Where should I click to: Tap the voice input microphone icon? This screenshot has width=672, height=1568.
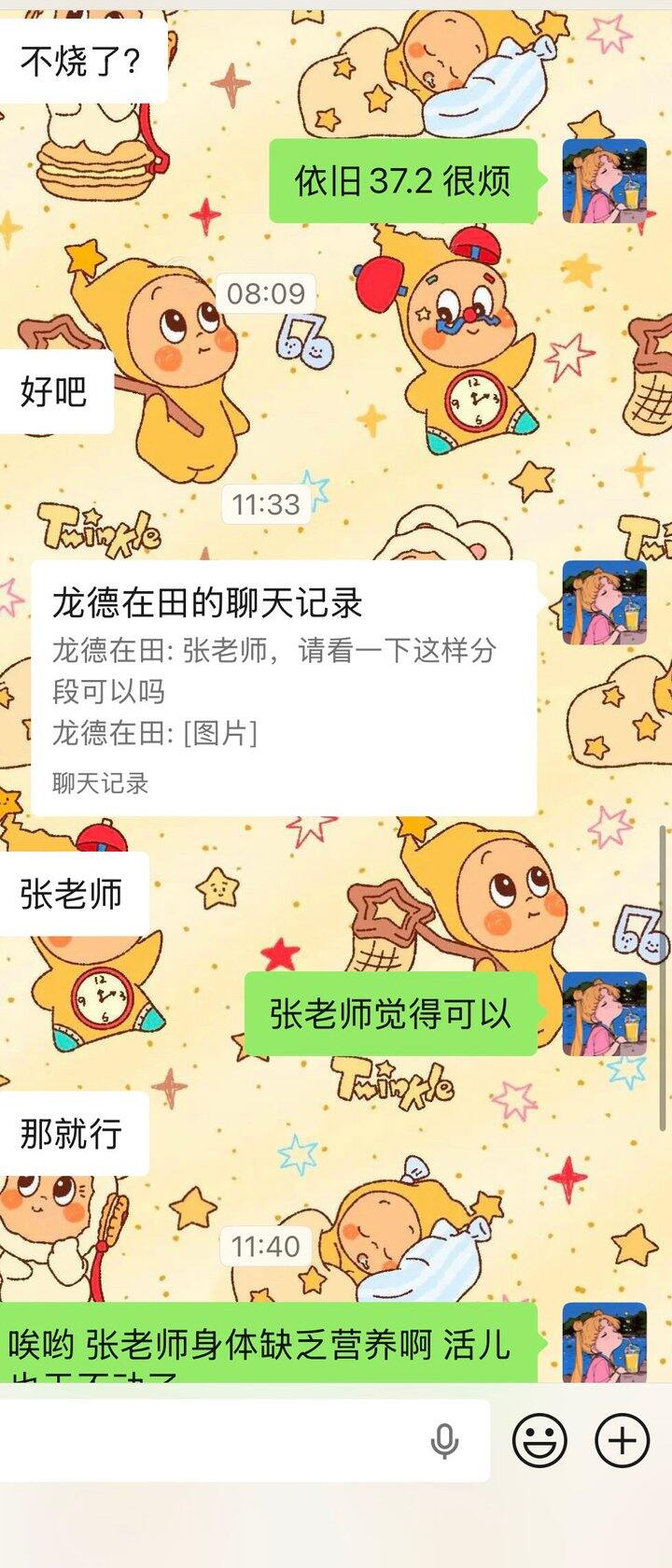pyautogui.click(x=445, y=1441)
